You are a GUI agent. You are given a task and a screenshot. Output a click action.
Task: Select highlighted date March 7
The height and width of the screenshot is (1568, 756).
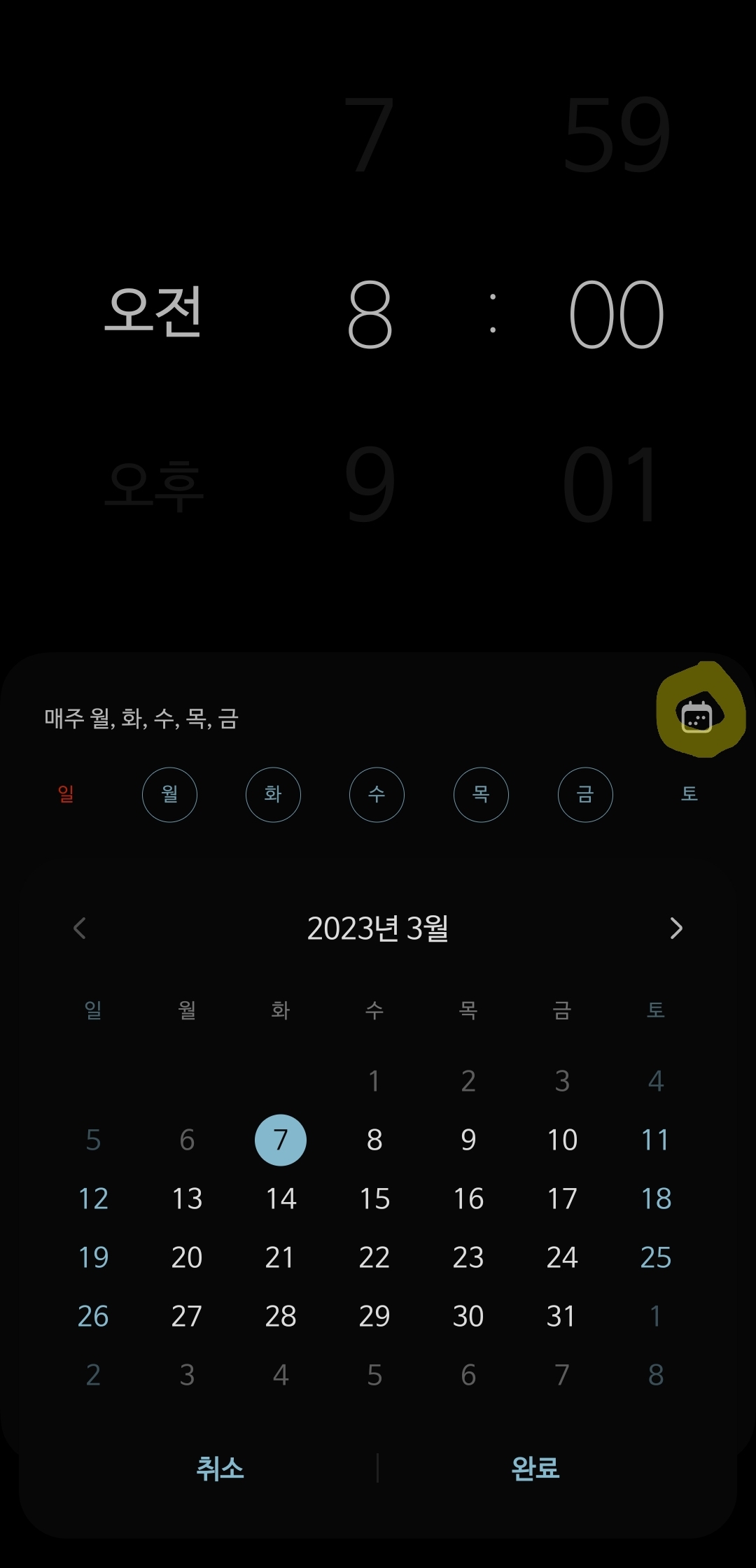click(281, 1140)
